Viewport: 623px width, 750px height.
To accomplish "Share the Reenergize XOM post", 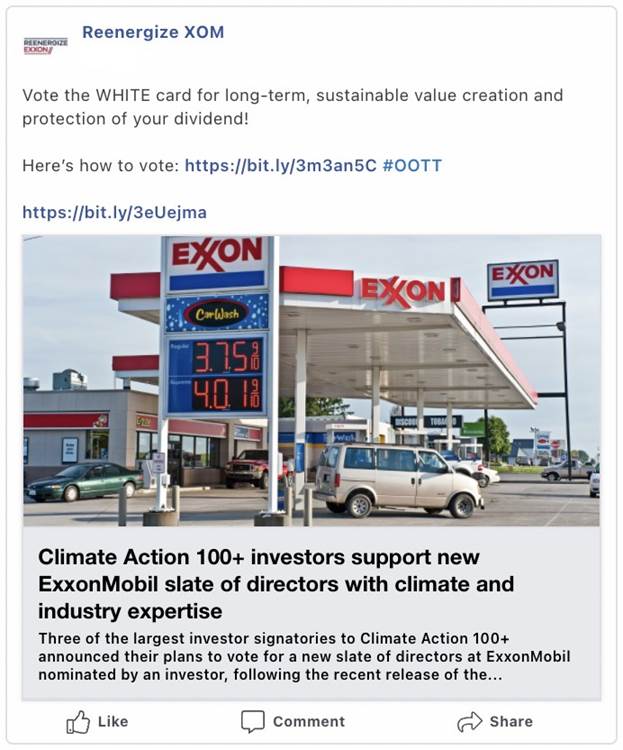I will pos(495,721).
